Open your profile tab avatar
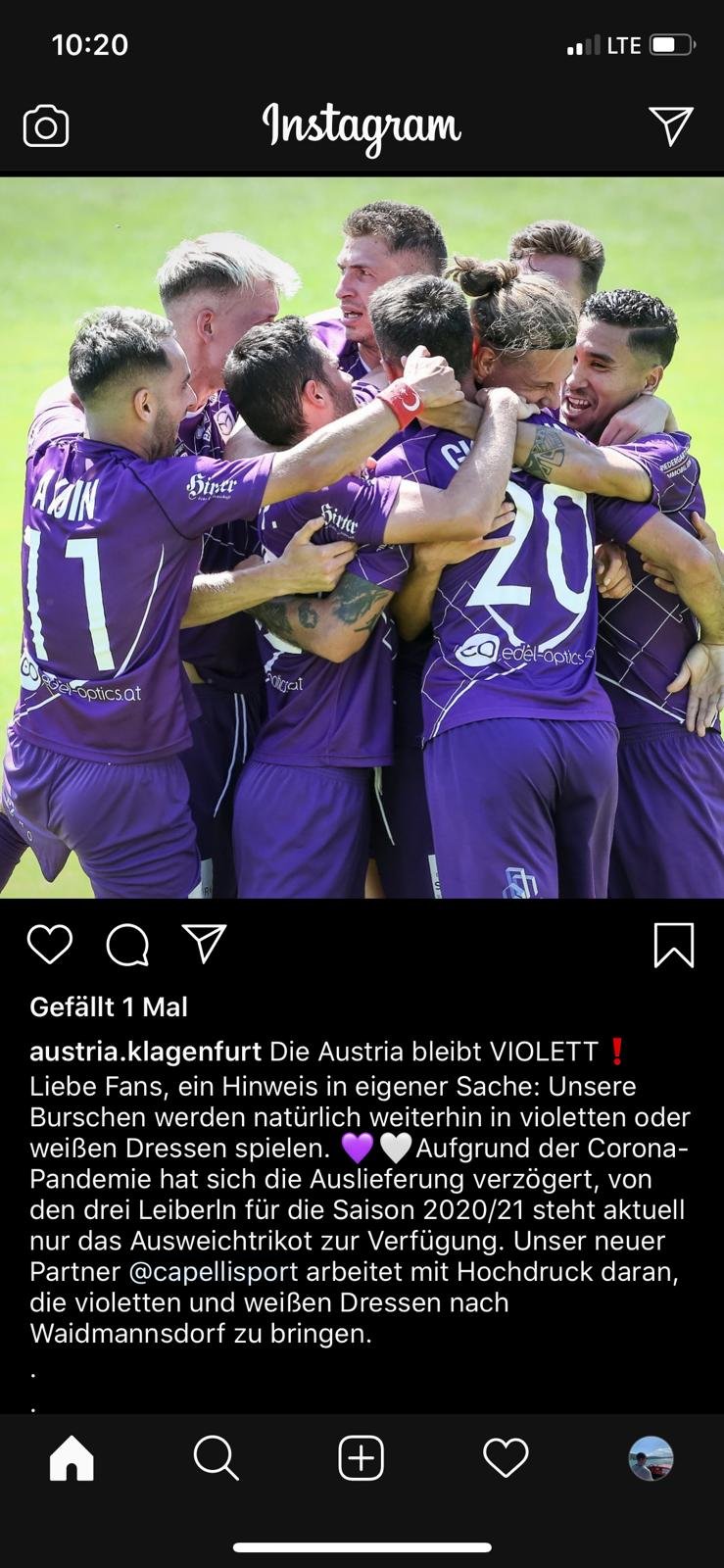The height and width of the screenshot is (1568, 724). (651, 1458)
